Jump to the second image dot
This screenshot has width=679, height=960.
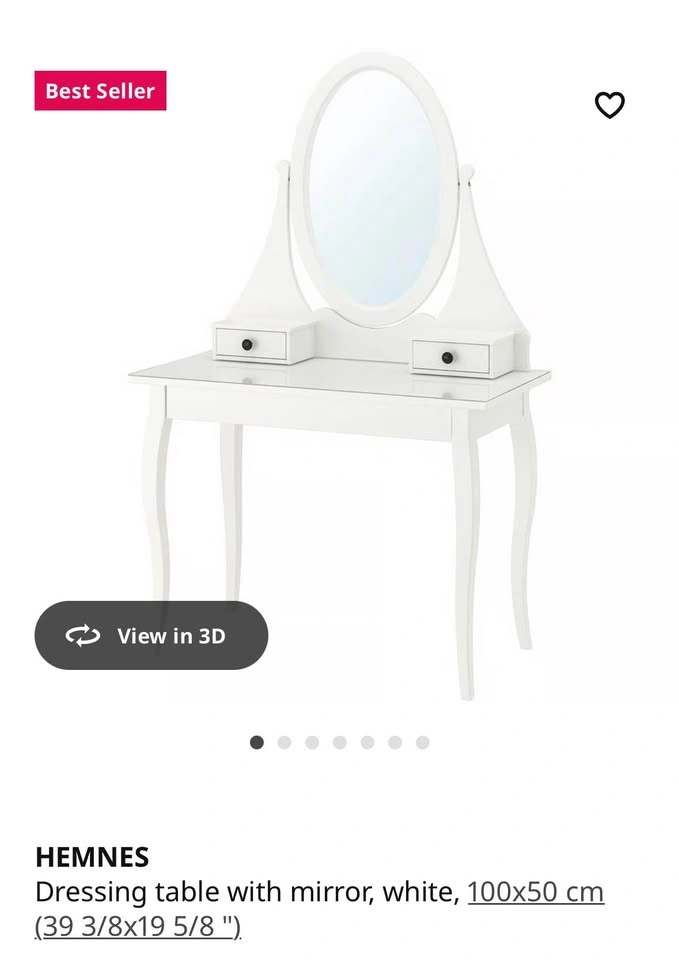tap(285, 742)
